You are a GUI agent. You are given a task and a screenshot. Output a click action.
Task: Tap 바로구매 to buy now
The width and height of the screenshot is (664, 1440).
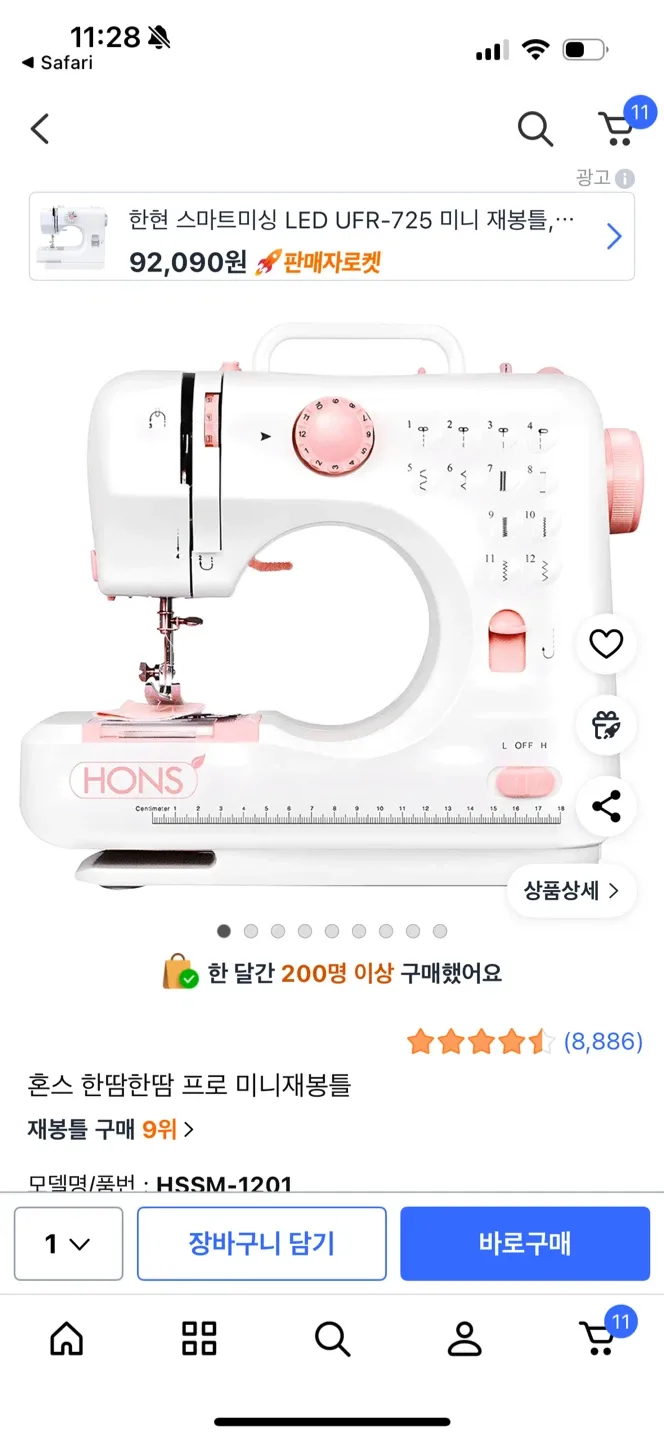[524, 1244]
